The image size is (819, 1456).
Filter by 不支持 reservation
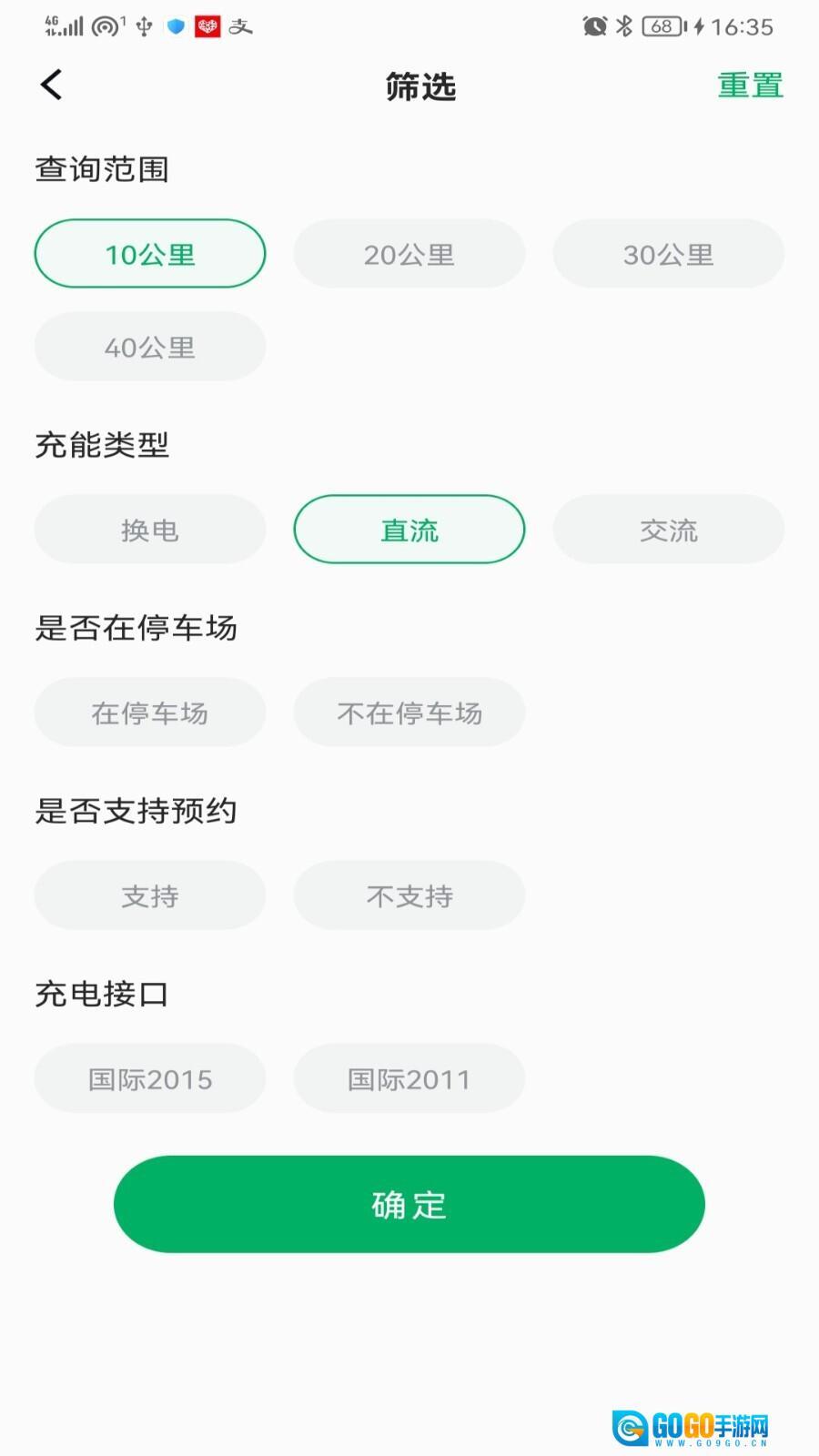[x=409, y=895]
